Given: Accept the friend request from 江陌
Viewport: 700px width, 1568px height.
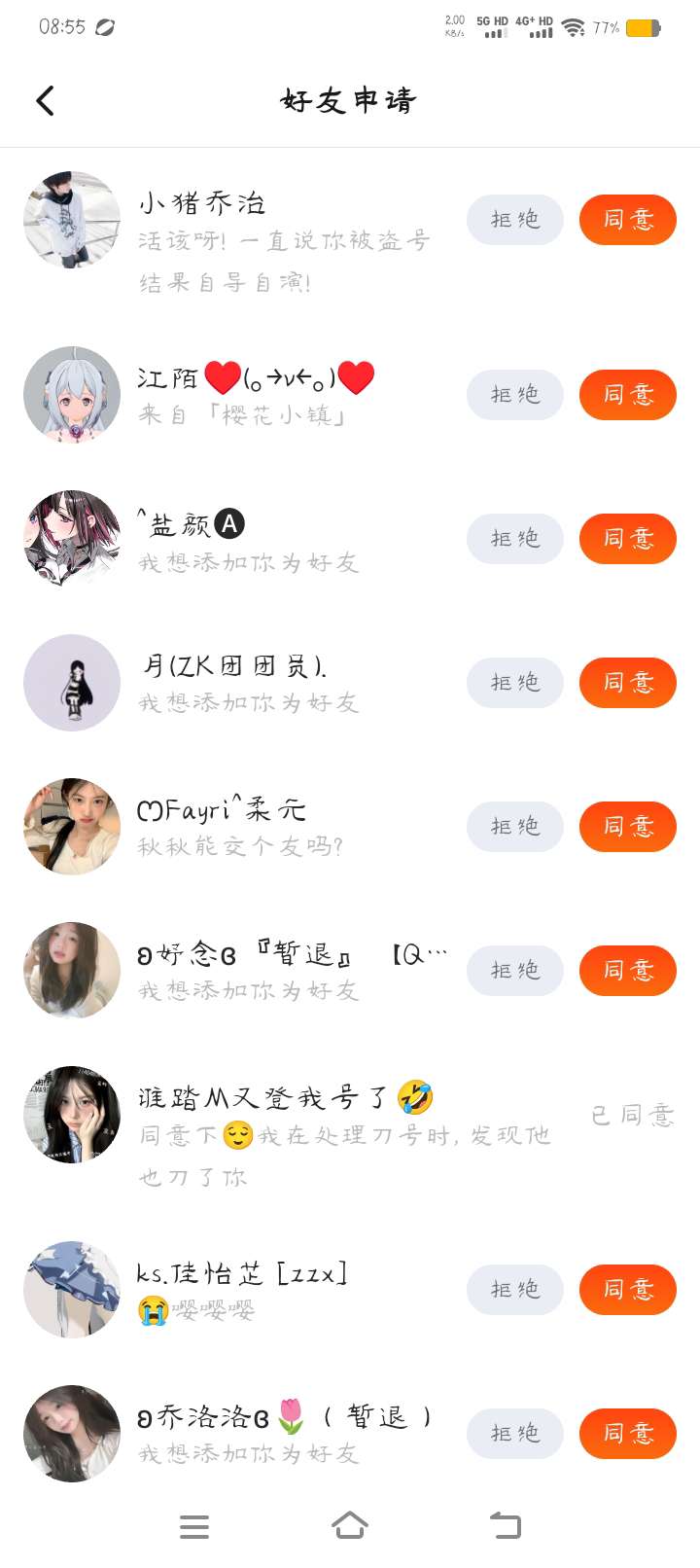Looking at the screenshot, I should tap(627, 395).
